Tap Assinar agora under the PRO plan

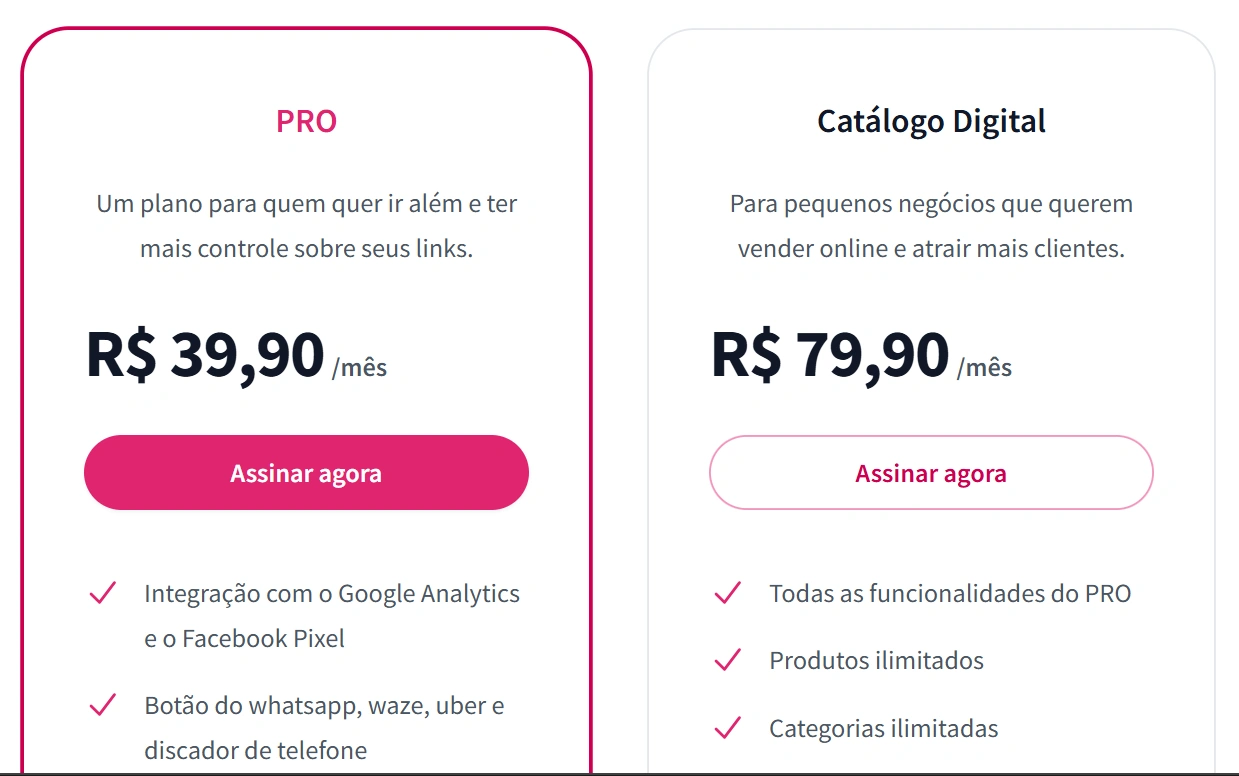click(x=306, y=473)
